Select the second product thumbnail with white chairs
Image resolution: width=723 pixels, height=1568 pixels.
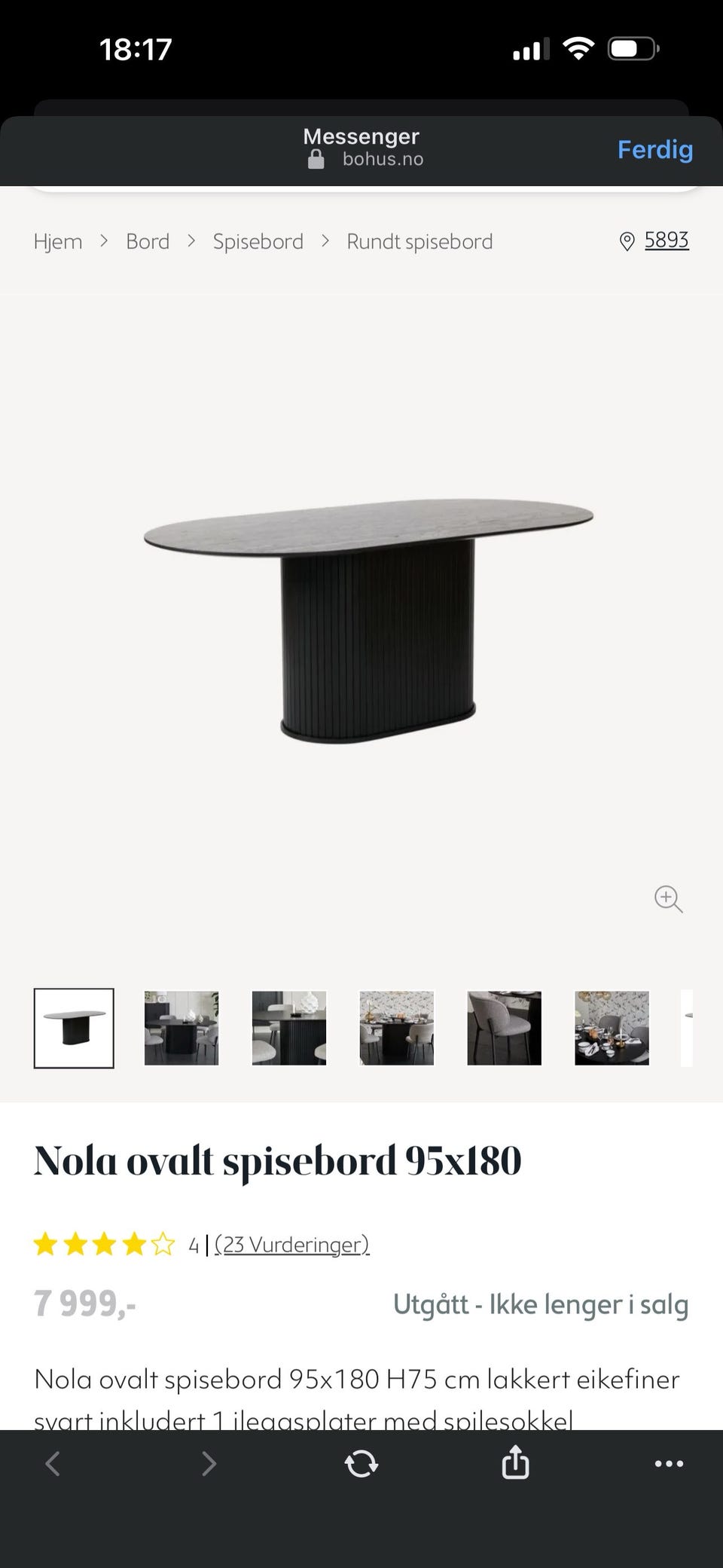[182, 1028]
